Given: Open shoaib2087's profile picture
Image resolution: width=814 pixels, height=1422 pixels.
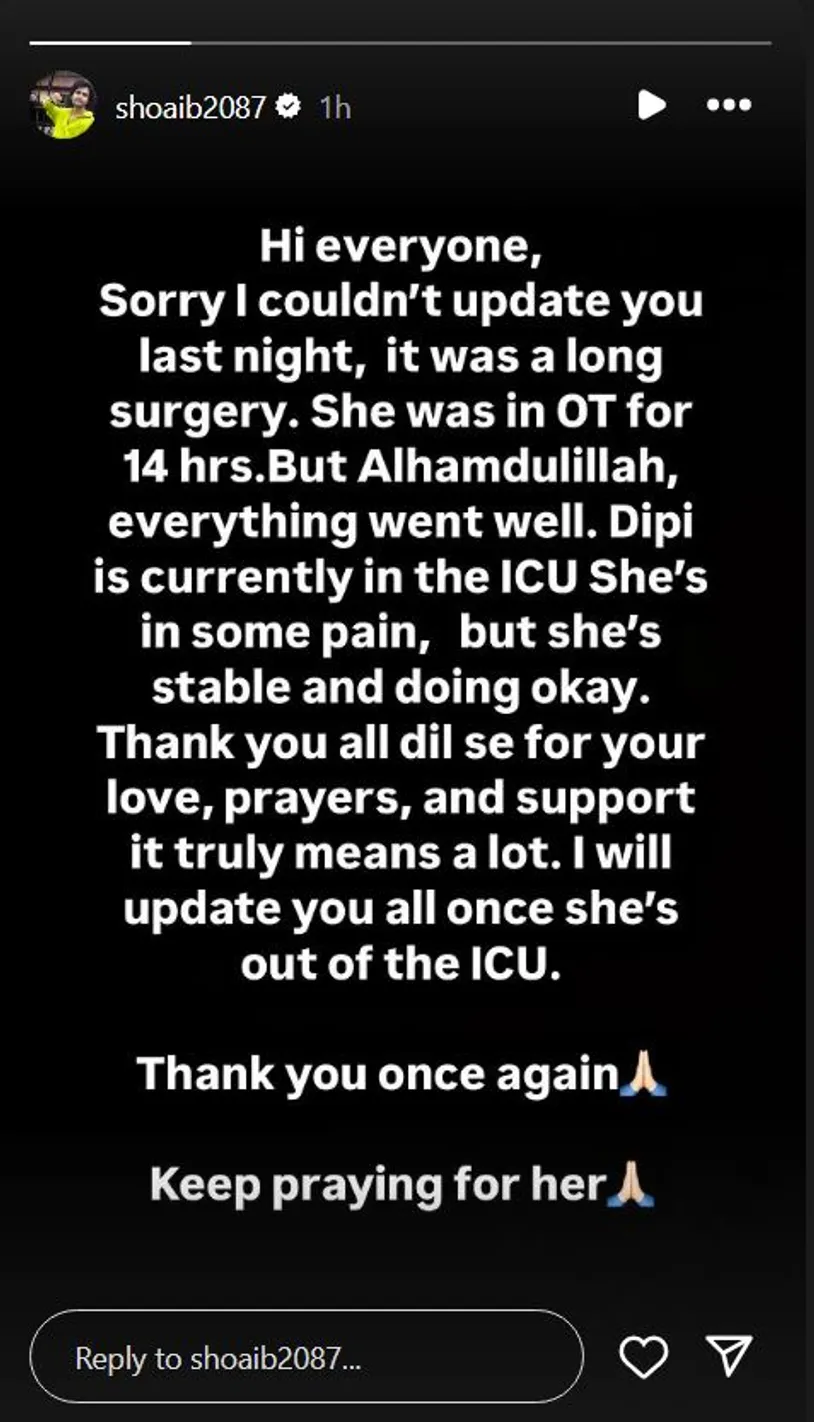Looking at the screenshot, I should (x=62, y=106).
